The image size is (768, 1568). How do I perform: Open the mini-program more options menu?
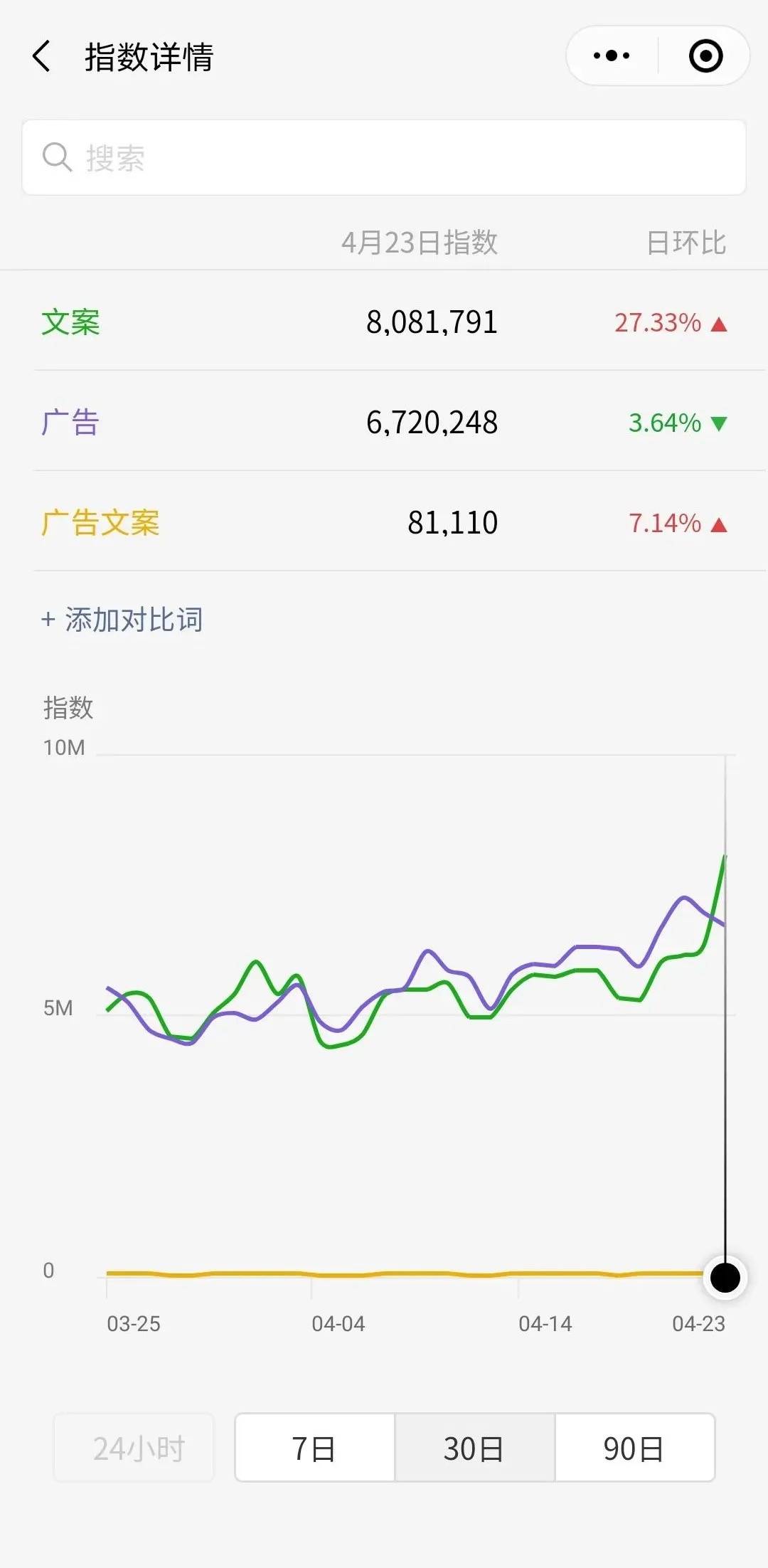610,55
